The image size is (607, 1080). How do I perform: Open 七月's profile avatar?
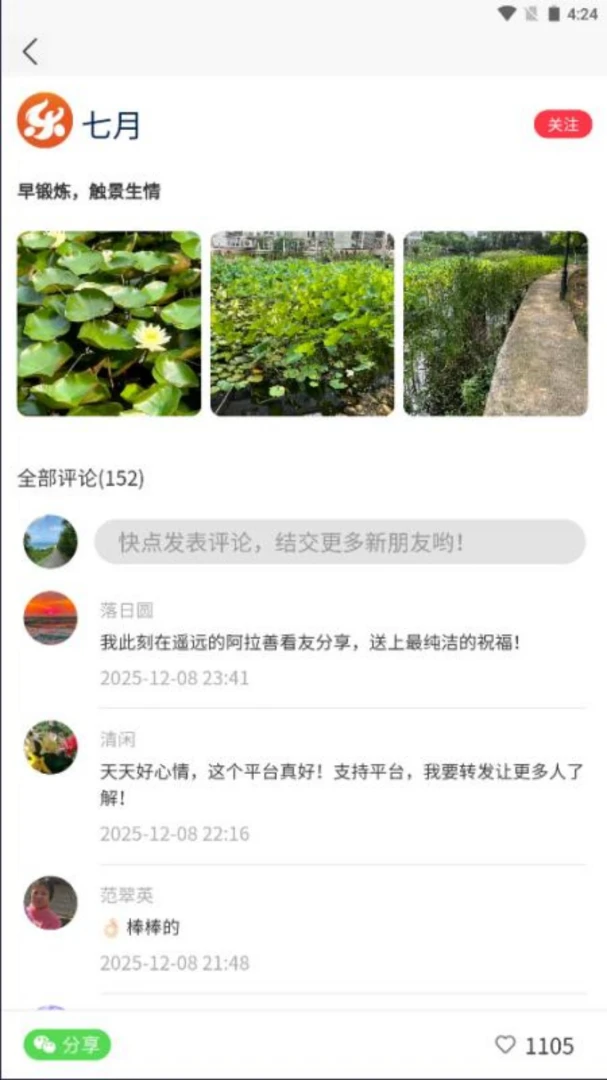click(x=45, y=121)
